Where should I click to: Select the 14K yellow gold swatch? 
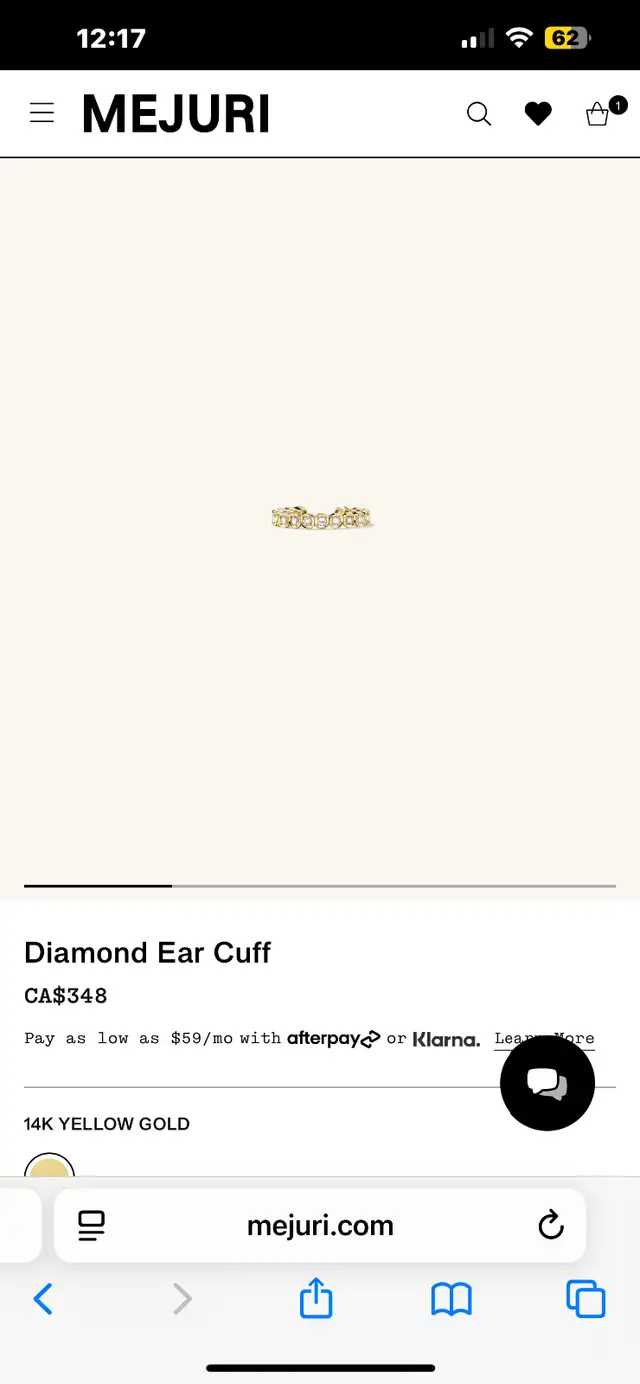point(49,1165)
